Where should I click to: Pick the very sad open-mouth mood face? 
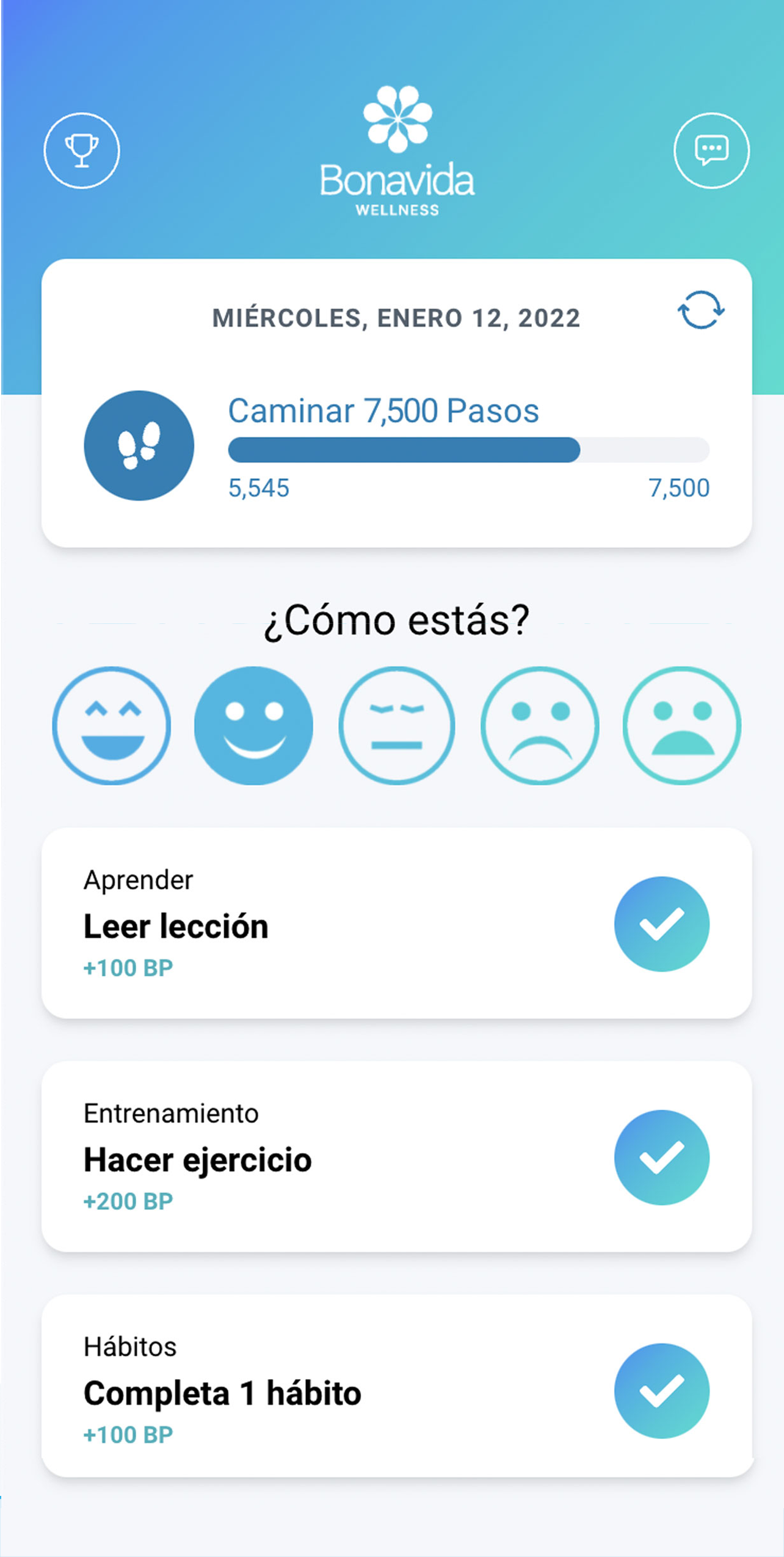click(x=682, y=725)
